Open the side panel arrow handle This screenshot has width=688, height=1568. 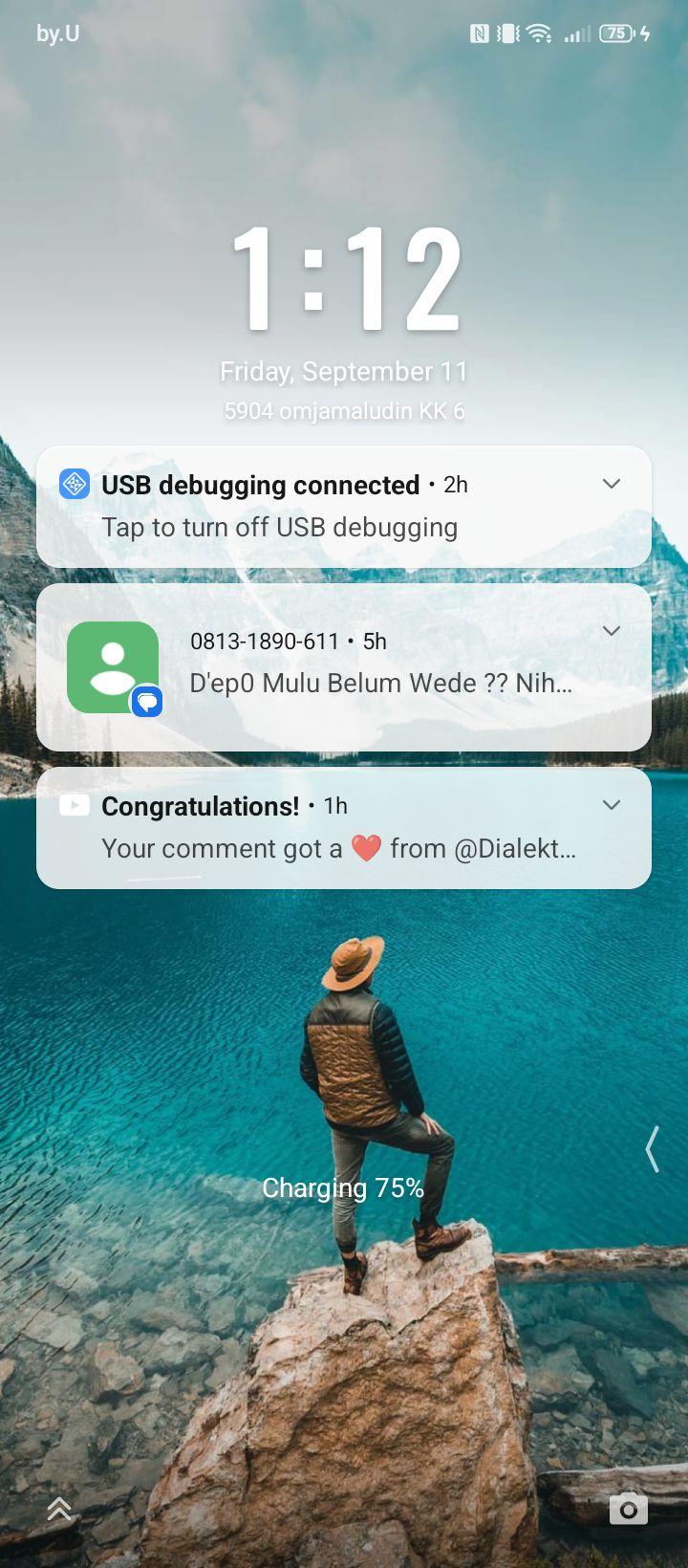(x=653, y=1149)
